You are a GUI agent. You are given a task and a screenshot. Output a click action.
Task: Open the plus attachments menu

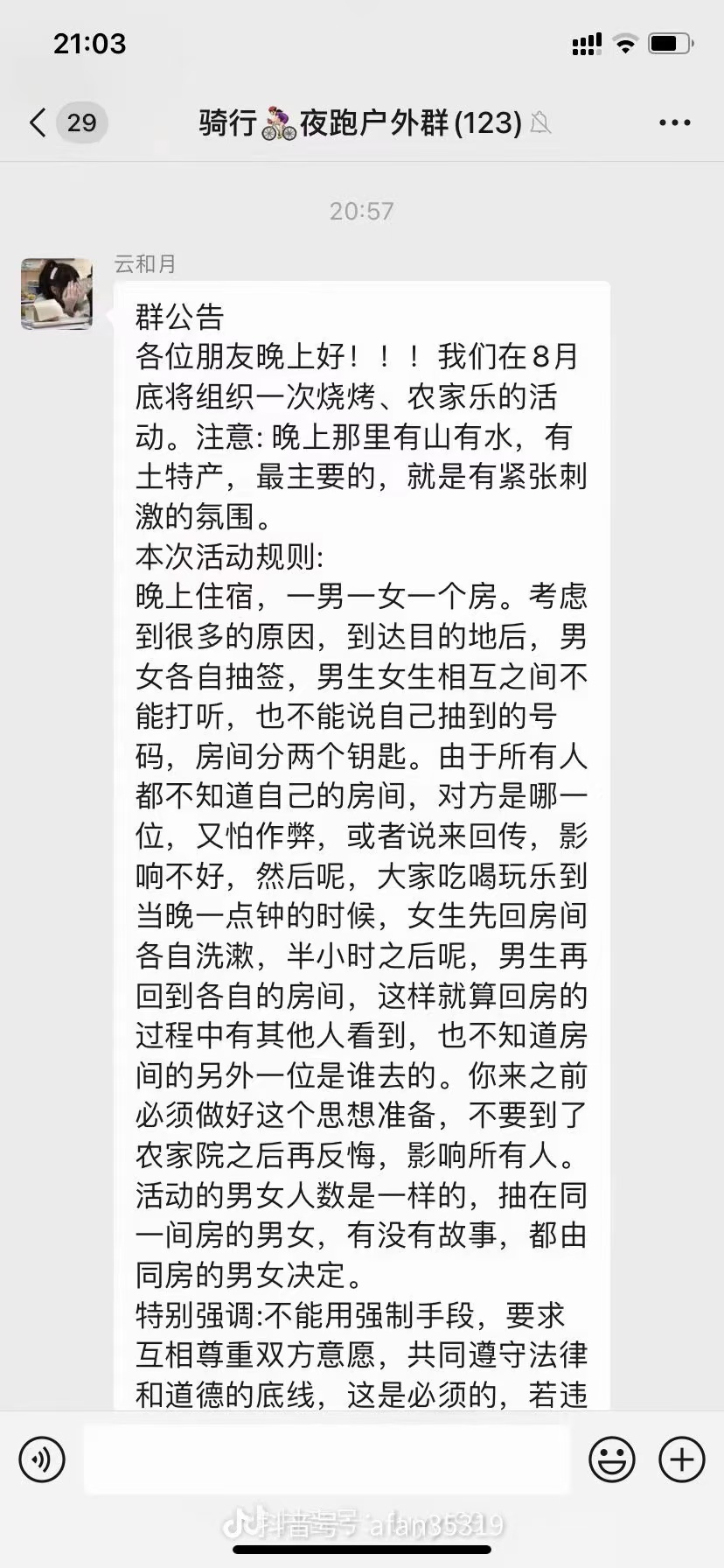[682, 1459]
